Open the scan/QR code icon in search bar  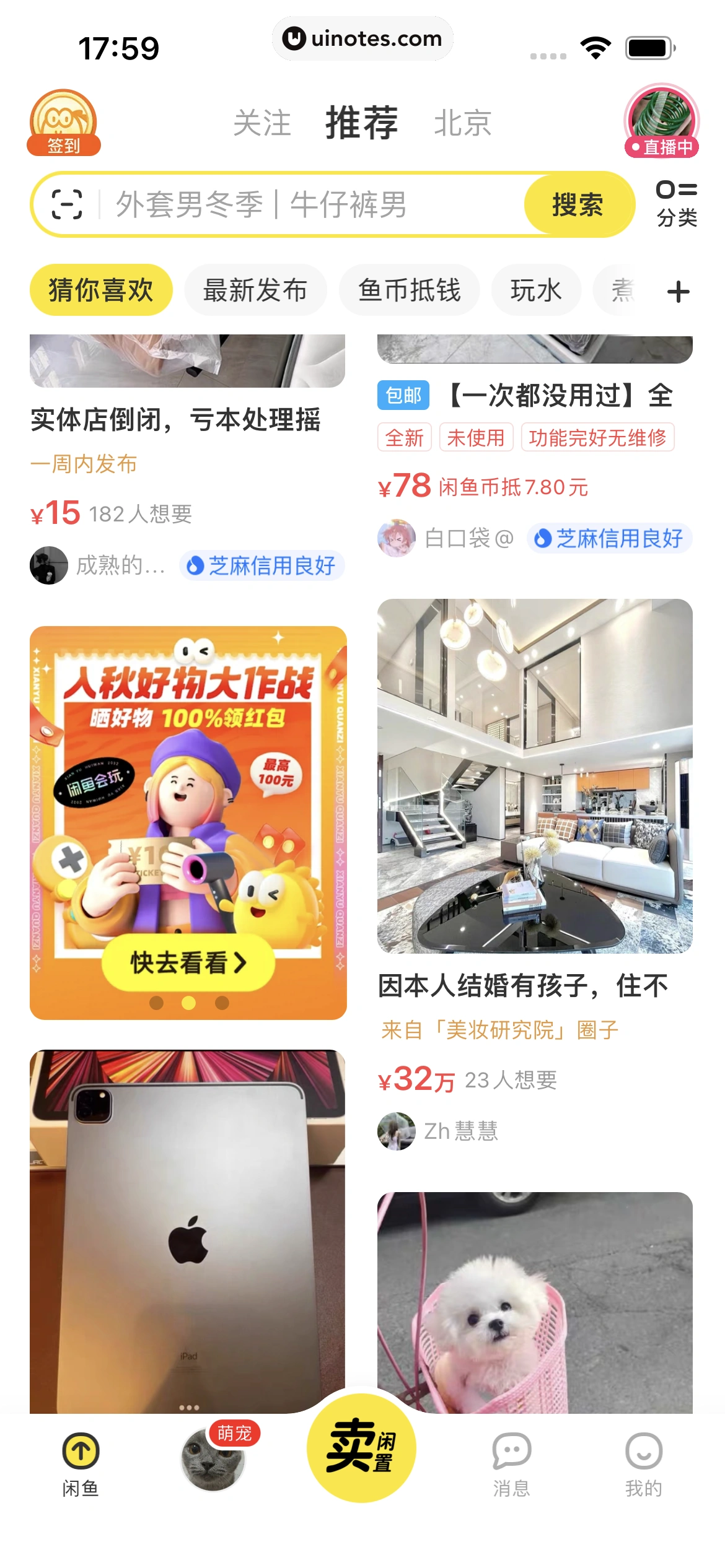68,206
